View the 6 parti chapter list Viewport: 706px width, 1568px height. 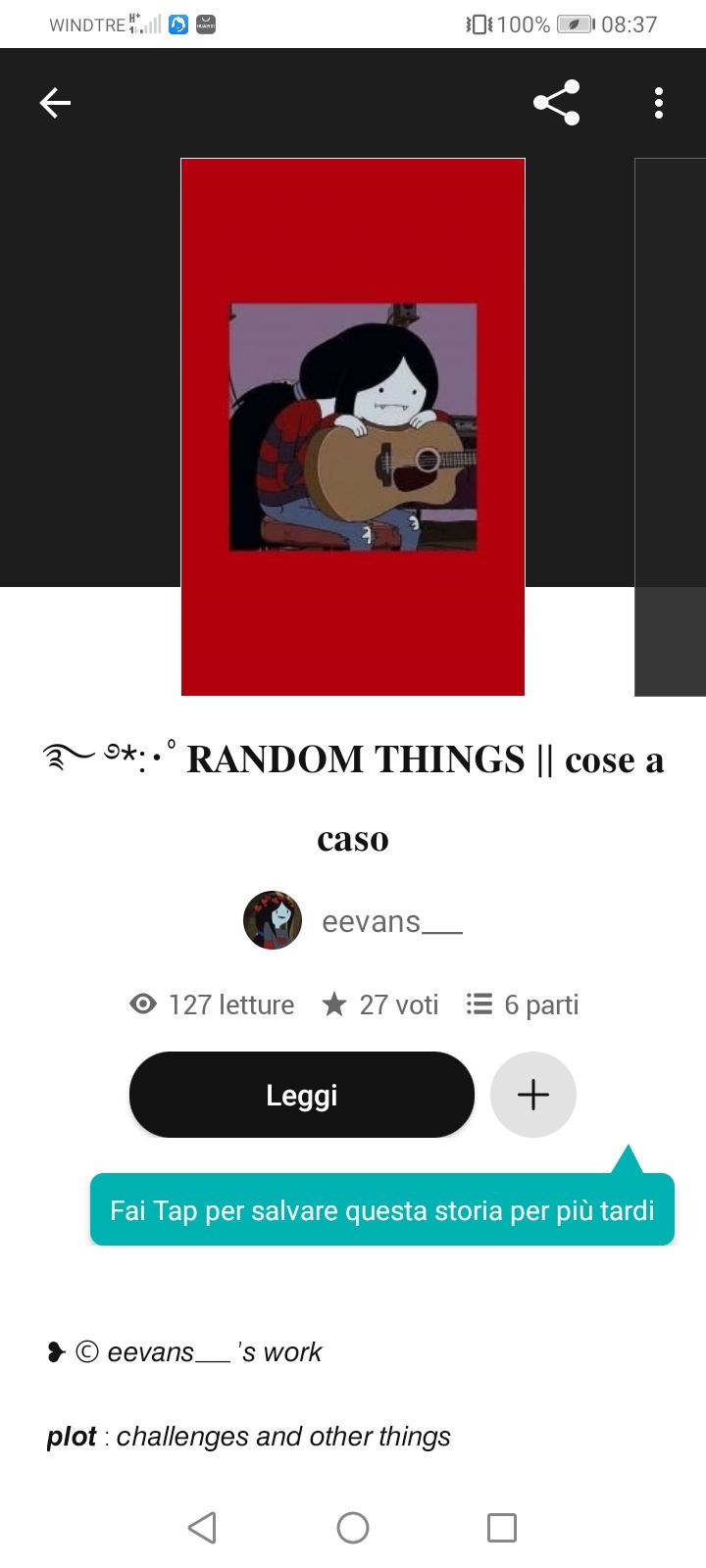point(523,1004)
